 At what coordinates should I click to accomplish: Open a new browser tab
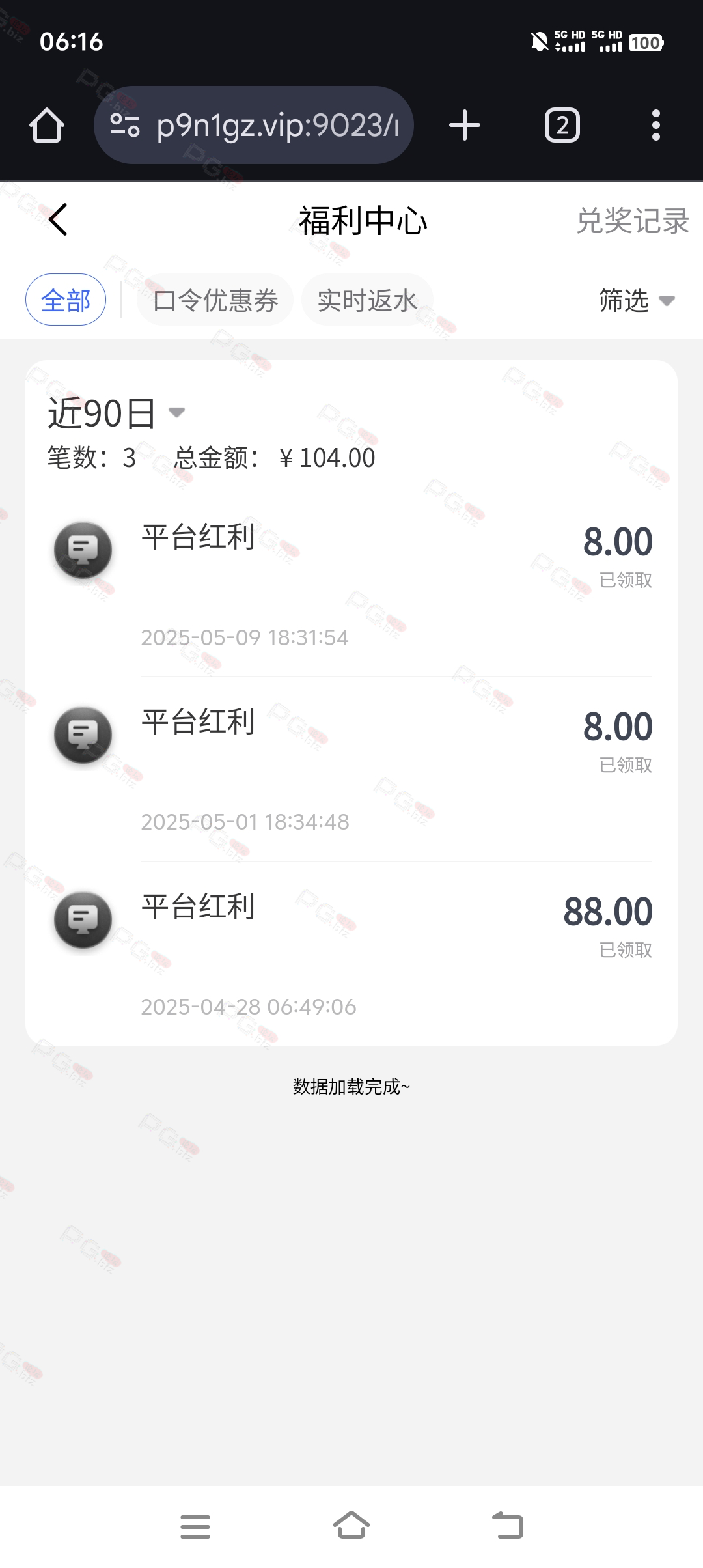(465, 125)
